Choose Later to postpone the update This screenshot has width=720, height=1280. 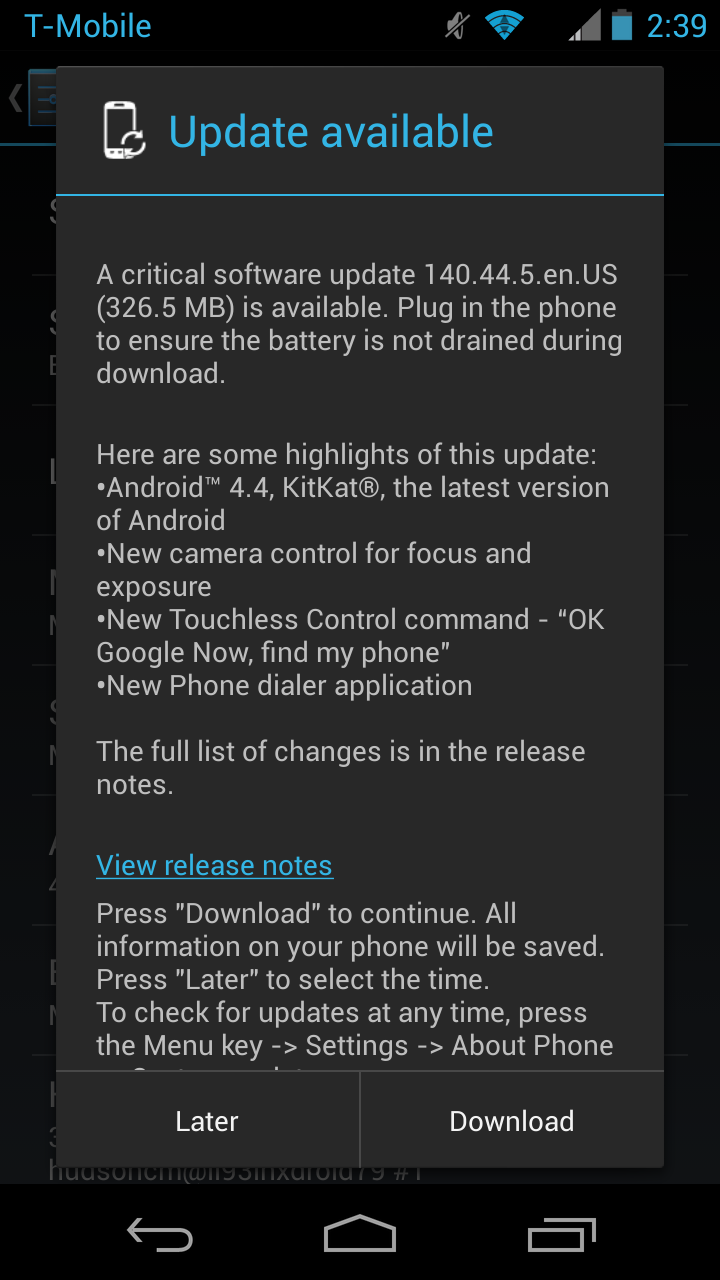(x=207, y=1121)
